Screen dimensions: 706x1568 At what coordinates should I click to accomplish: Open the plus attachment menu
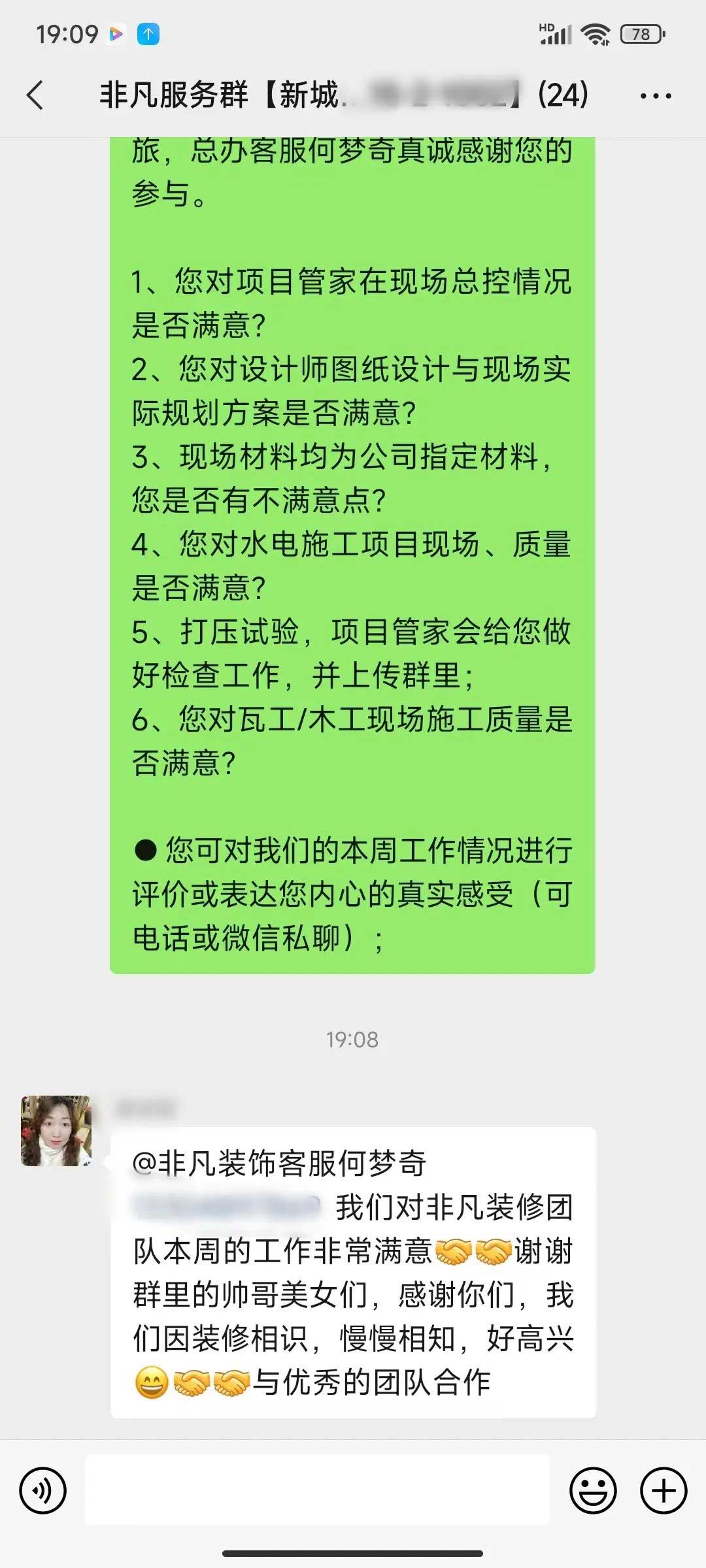click(664, 1491)
